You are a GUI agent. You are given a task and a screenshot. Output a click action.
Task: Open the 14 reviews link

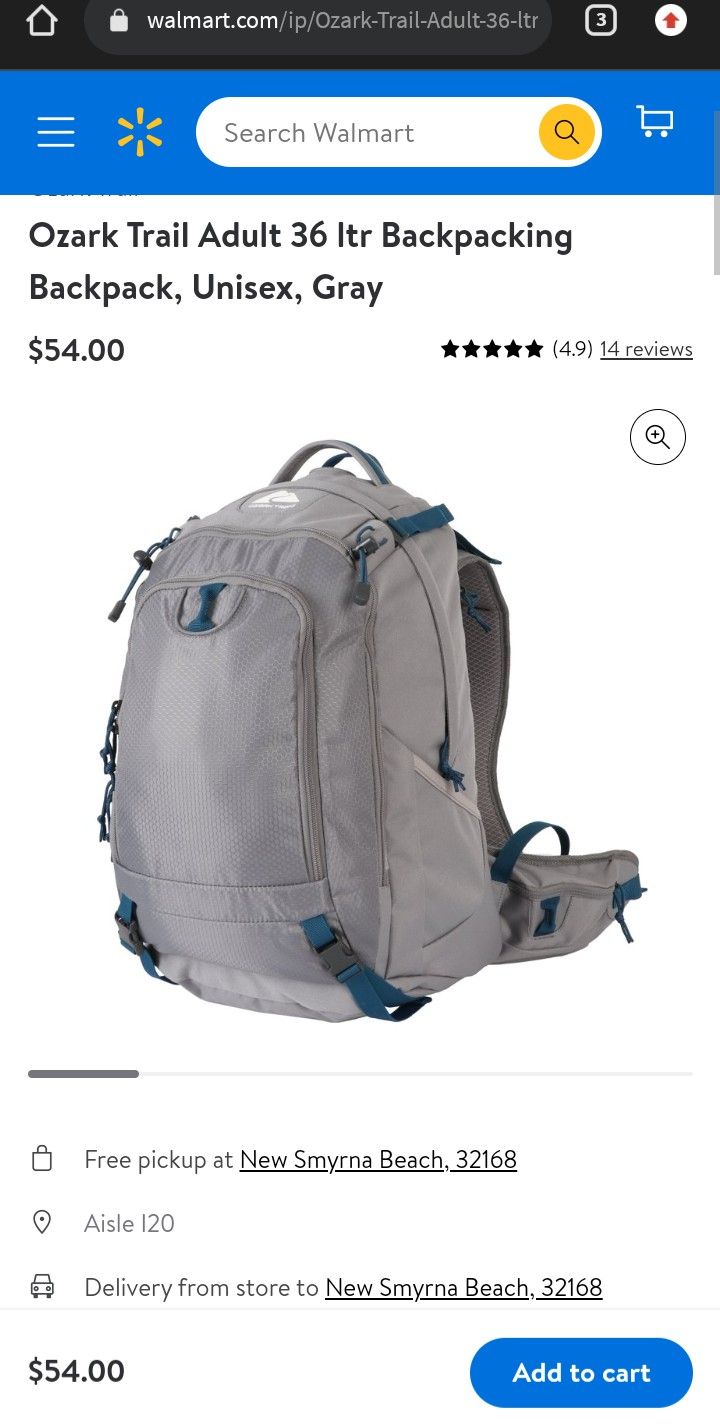point(646,349)
